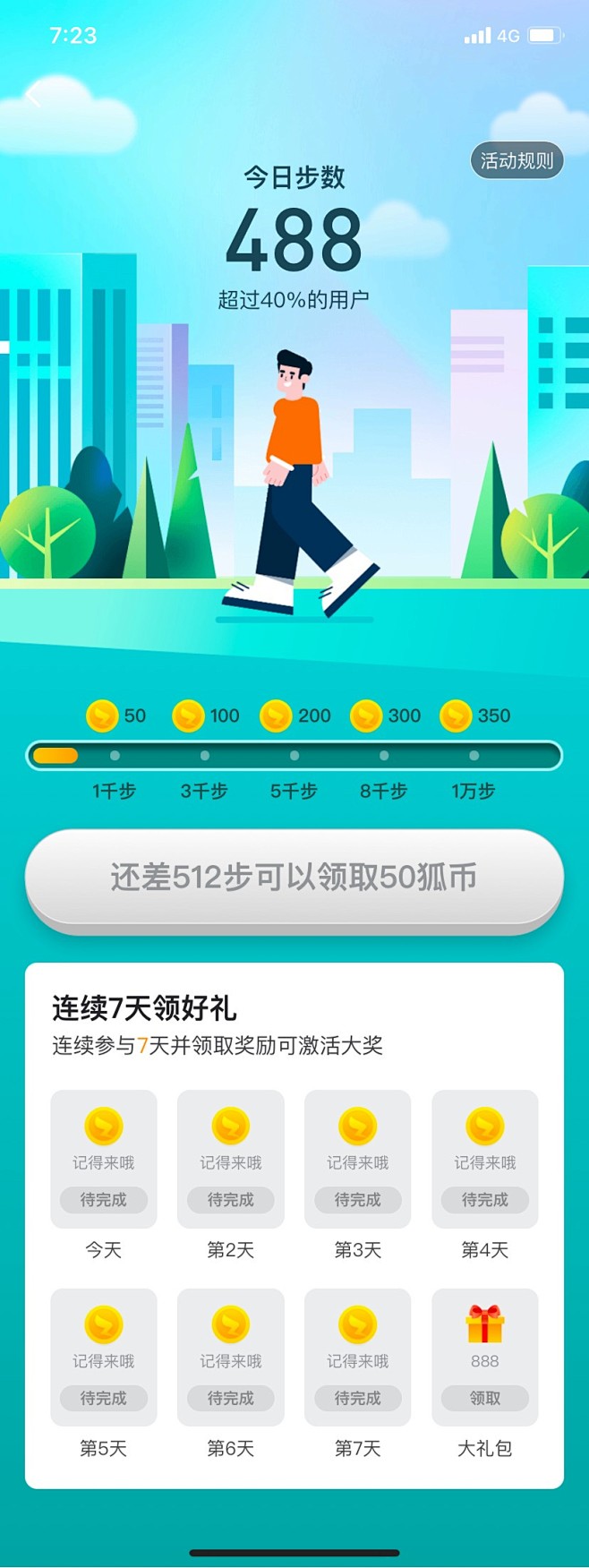Open the 第2天 reward card
589x1568 pixels.
231,1159
